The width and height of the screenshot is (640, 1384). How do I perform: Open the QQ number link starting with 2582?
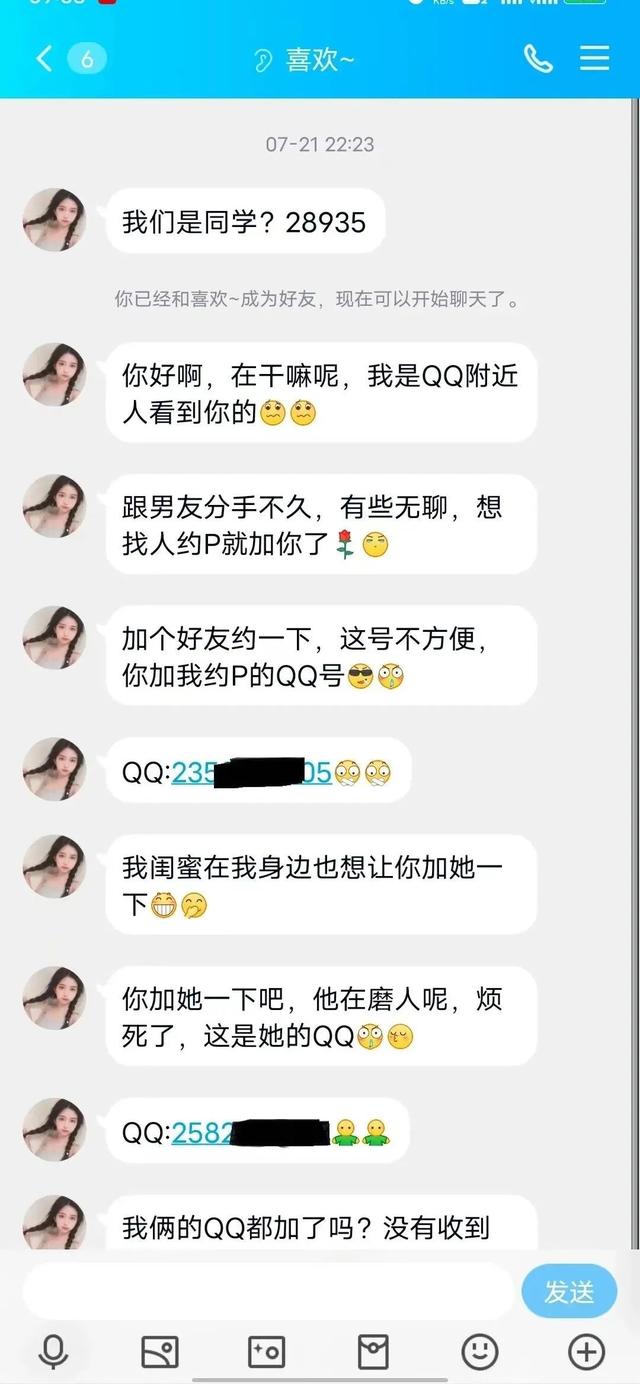point(250,1132)
